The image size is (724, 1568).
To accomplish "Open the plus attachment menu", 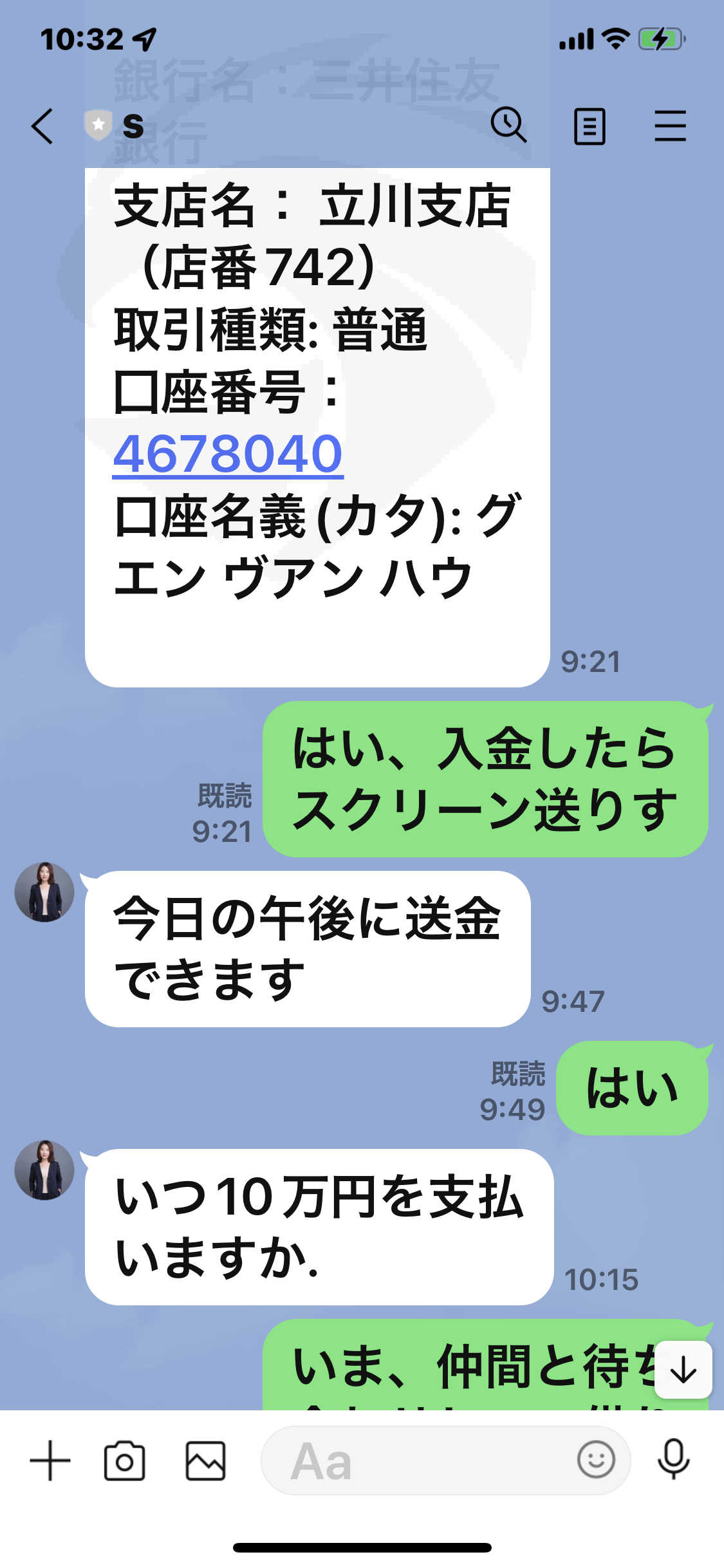I will click(x=50, y=1461).
